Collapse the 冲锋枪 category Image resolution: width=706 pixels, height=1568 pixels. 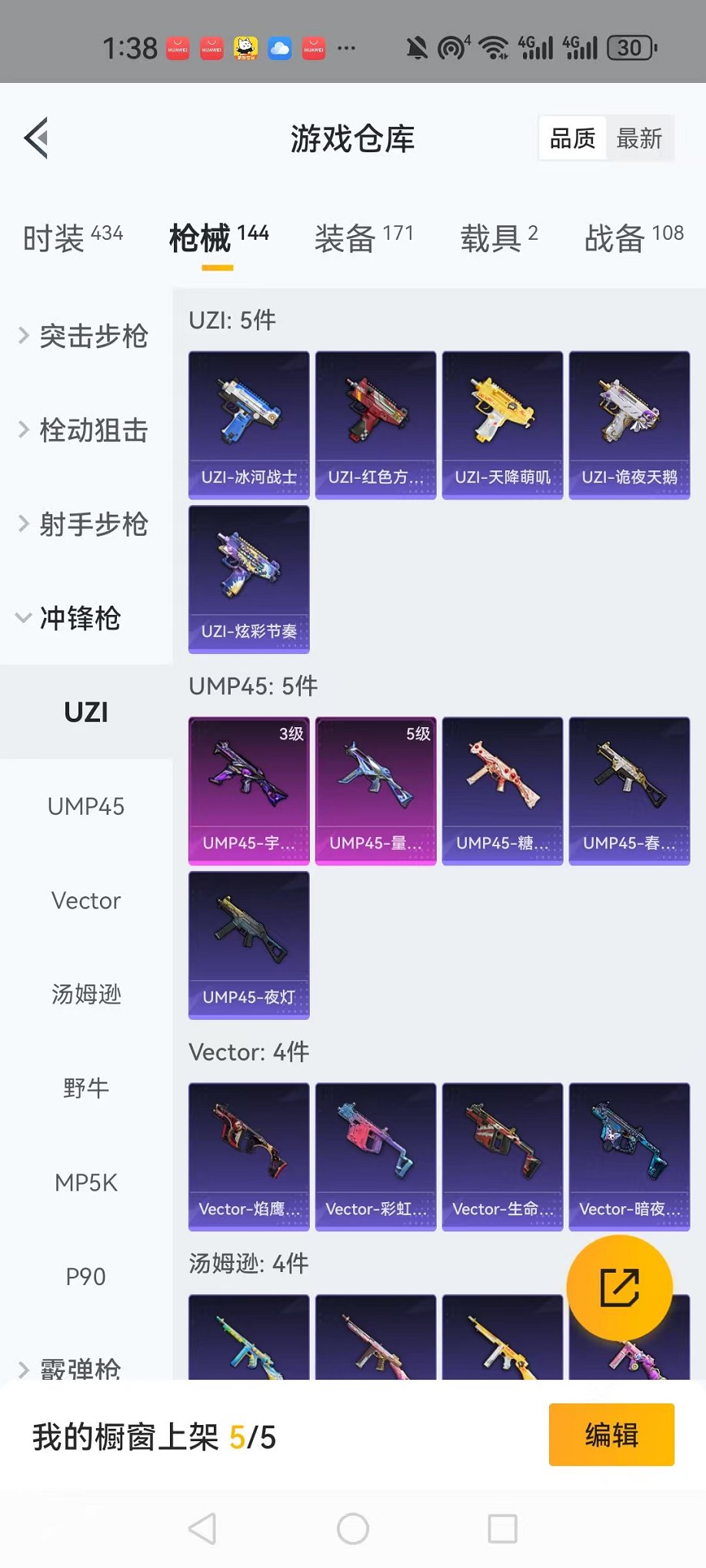pos(69,618)
